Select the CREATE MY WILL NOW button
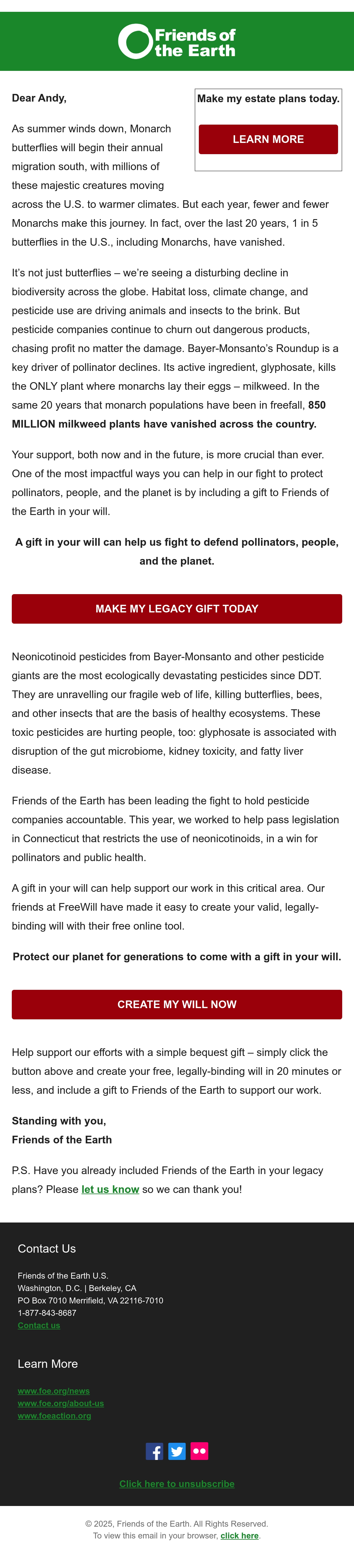The width and height of the screenshot is (354, 1568). click(x=177, y=1004)
